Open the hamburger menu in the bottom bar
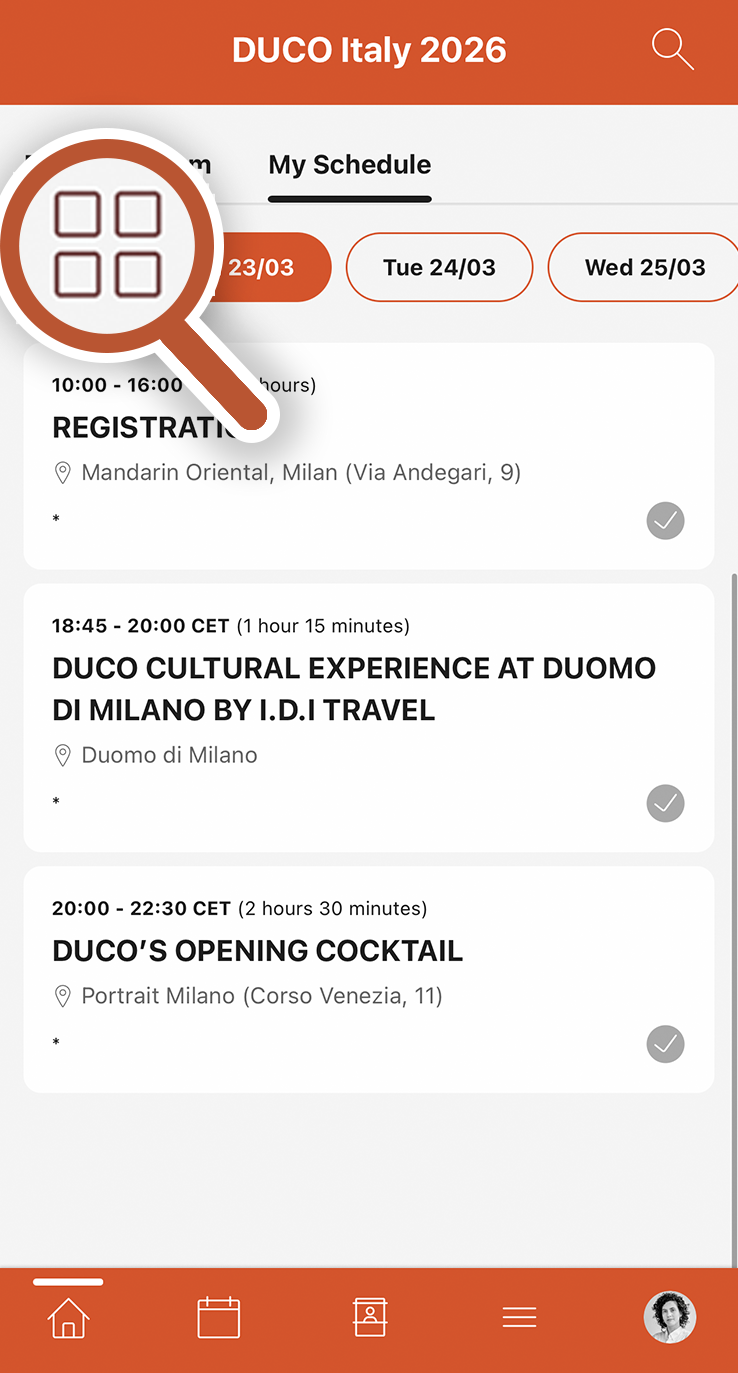The width and height of the screenshot is (738, 1373). (x=519, y=1317)
